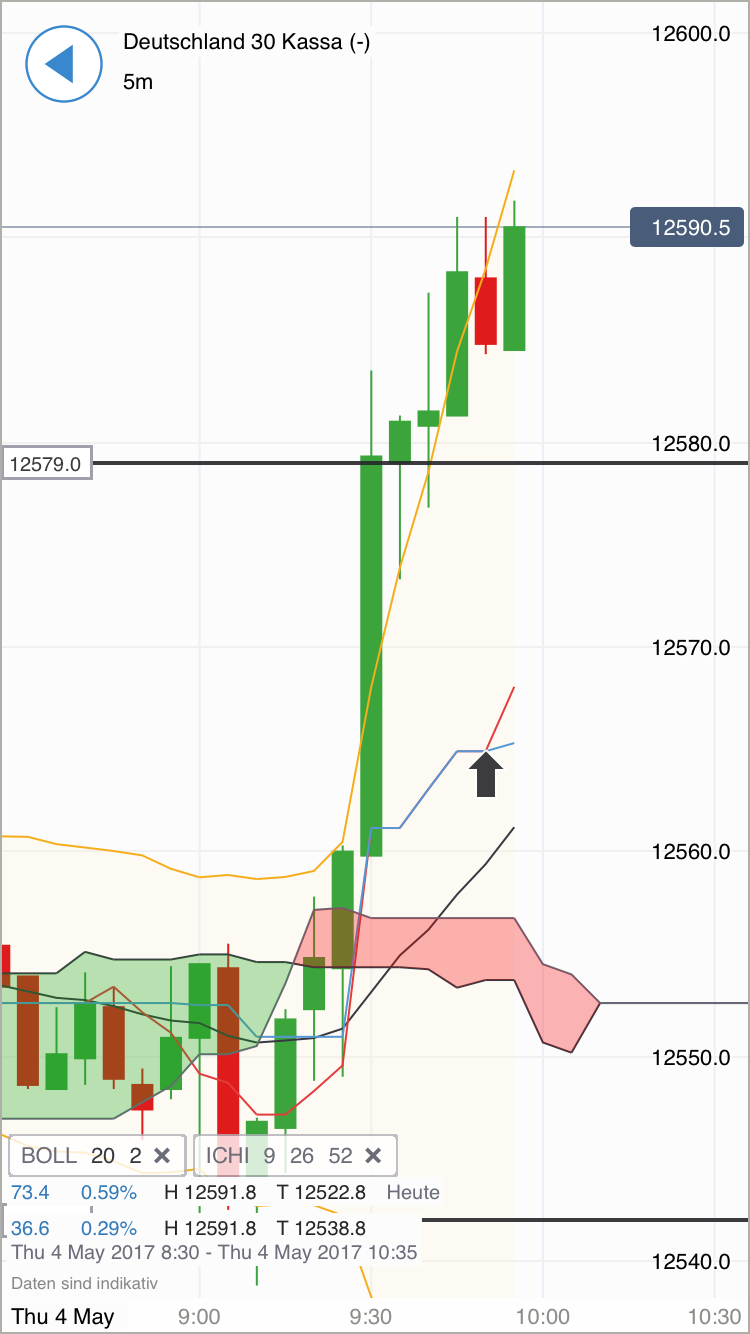Tap the Heute label
The image size is (750, 1334).
point(412,1192)
